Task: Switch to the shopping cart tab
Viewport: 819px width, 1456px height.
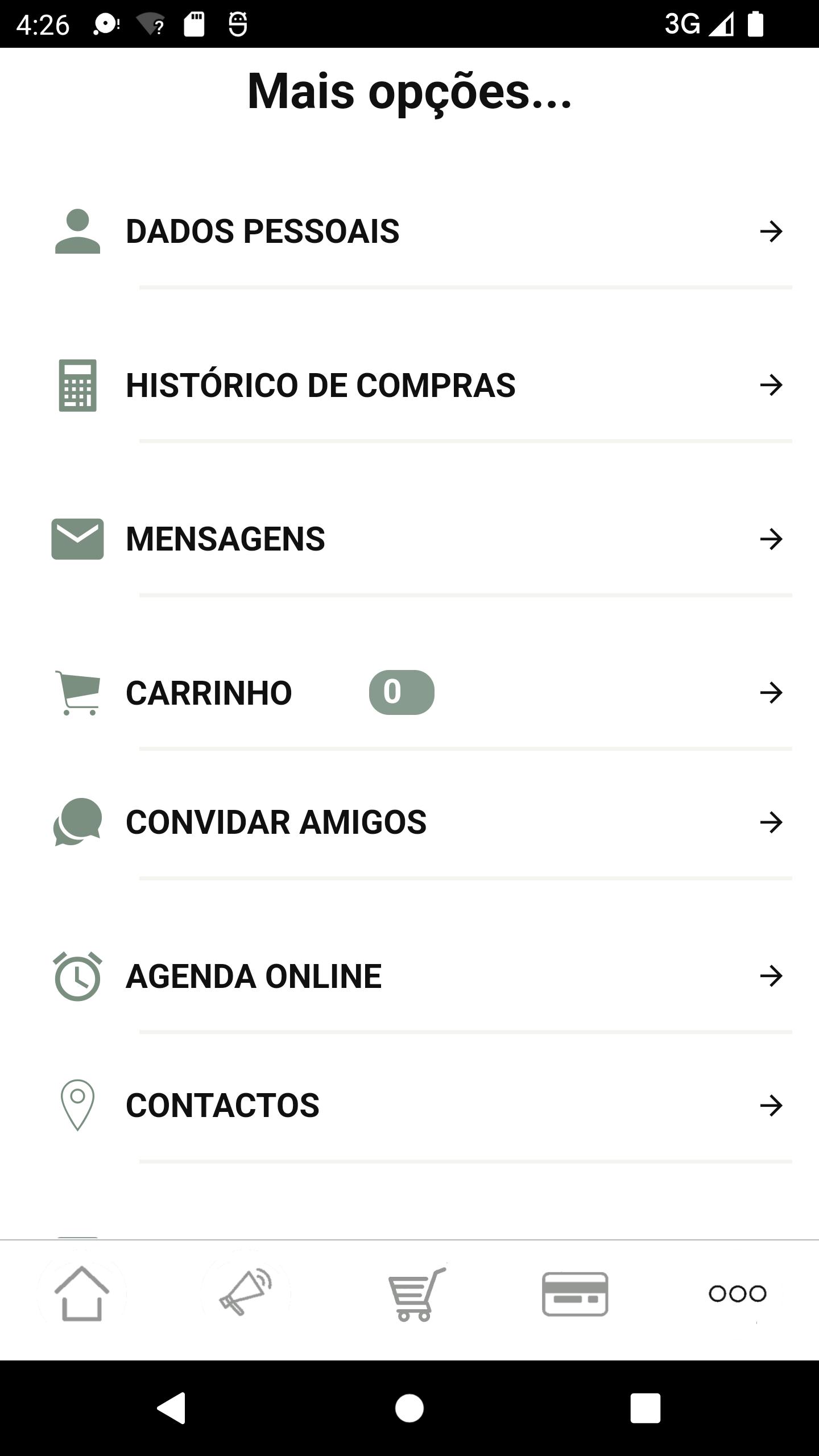Action: [x=417, y=1294]
